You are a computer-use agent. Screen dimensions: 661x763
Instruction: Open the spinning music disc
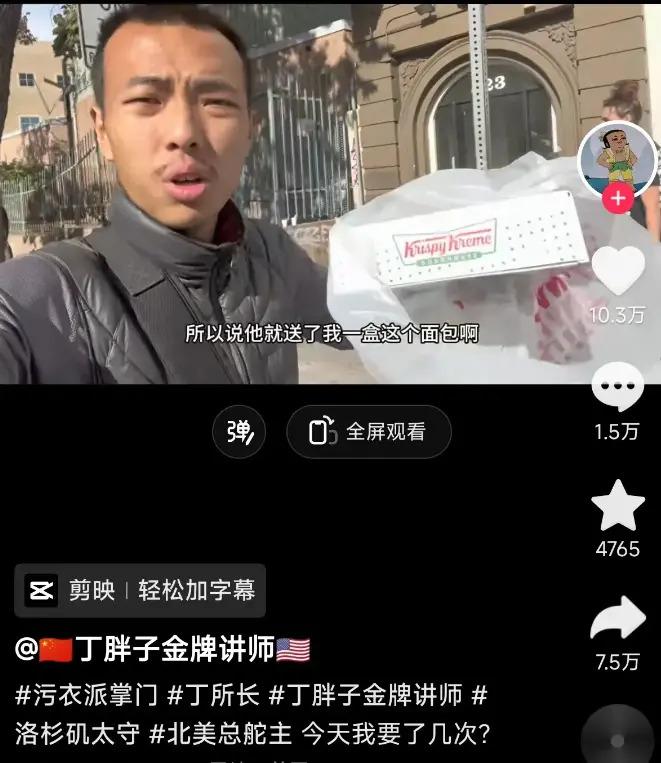click(x=617, y=740)
